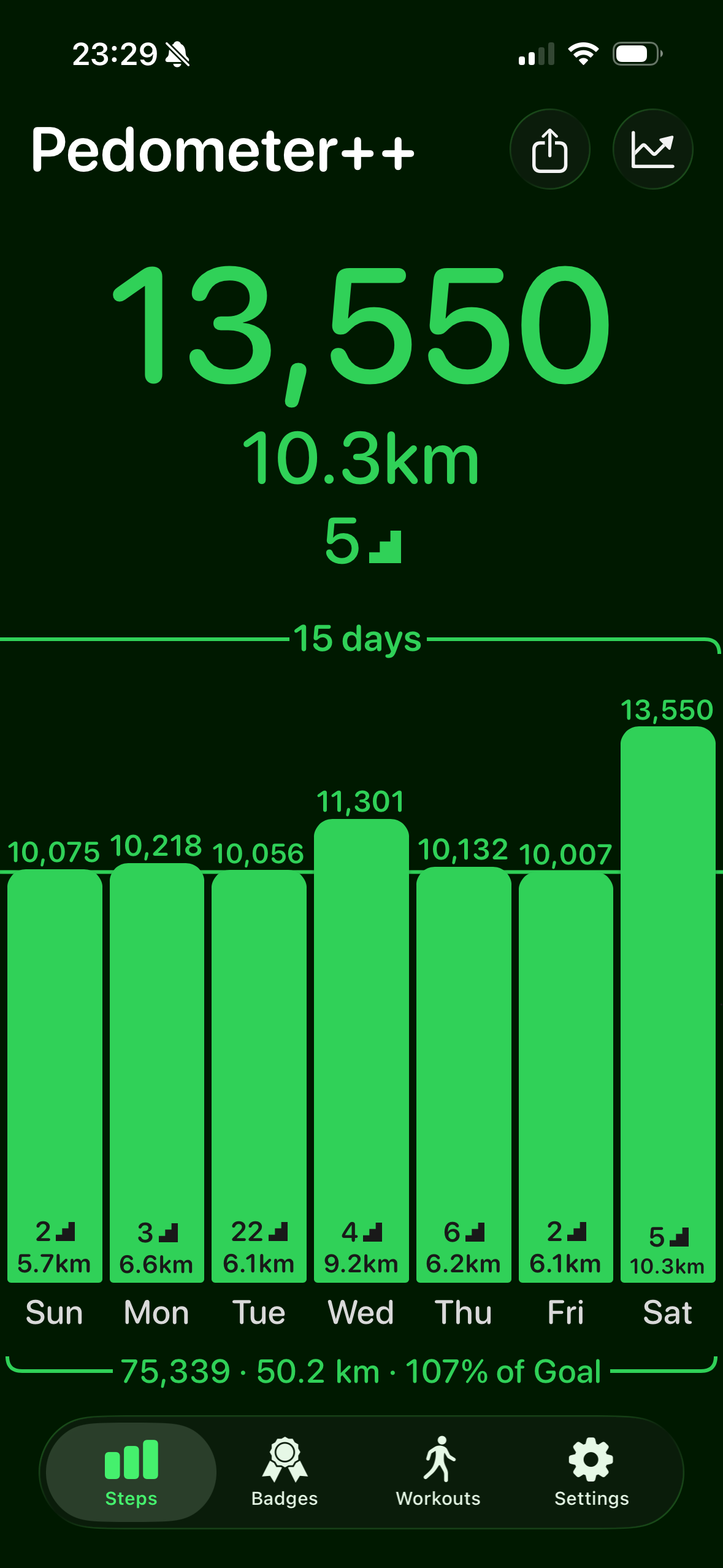Open the Workouts tab
The width and height of the screenshot is (723, 1568).
tap(438, 1471)
